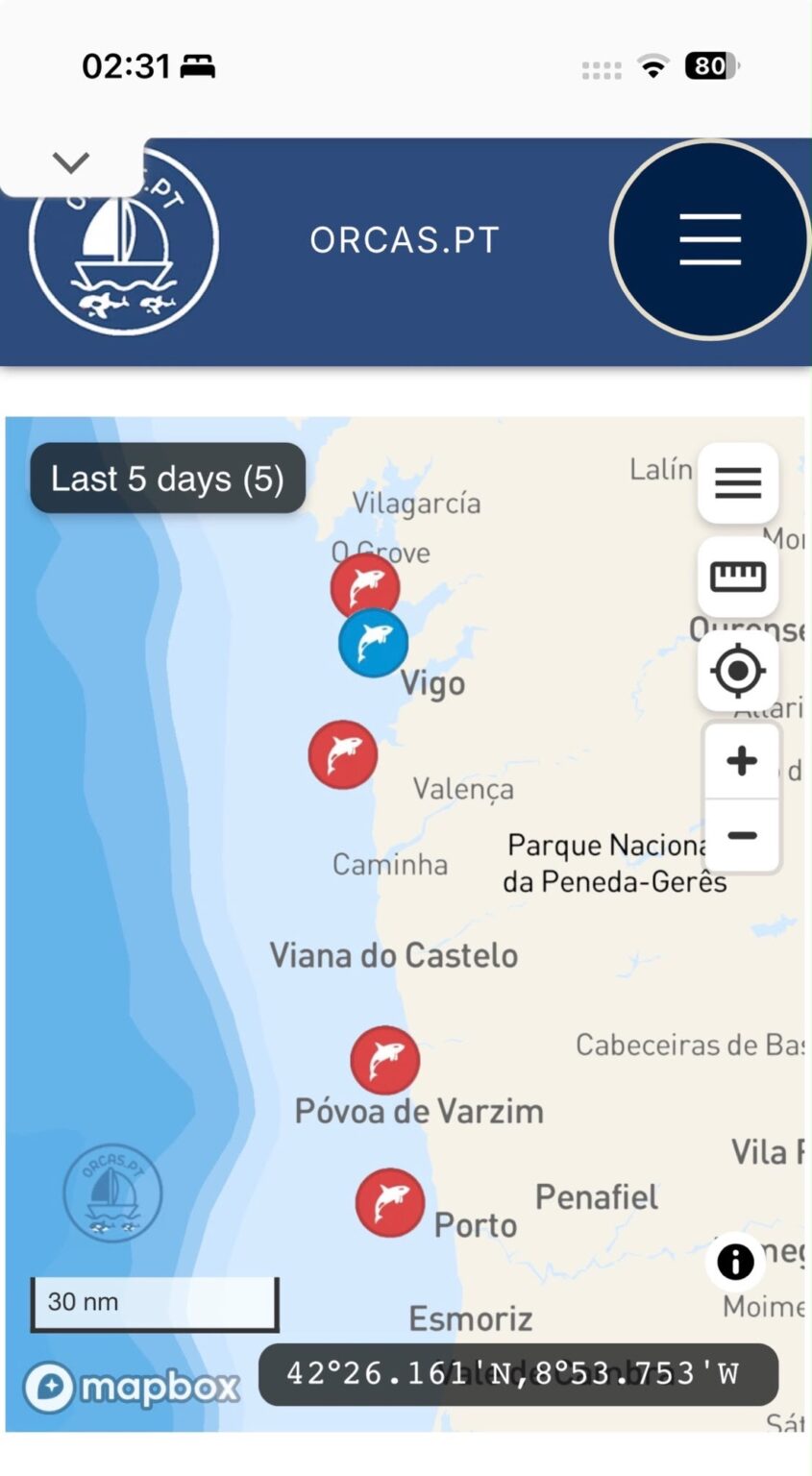Viewport: 812px width, 1476px height.
Task: Select the red orca marker west of Valença
Action: [342, 754]
